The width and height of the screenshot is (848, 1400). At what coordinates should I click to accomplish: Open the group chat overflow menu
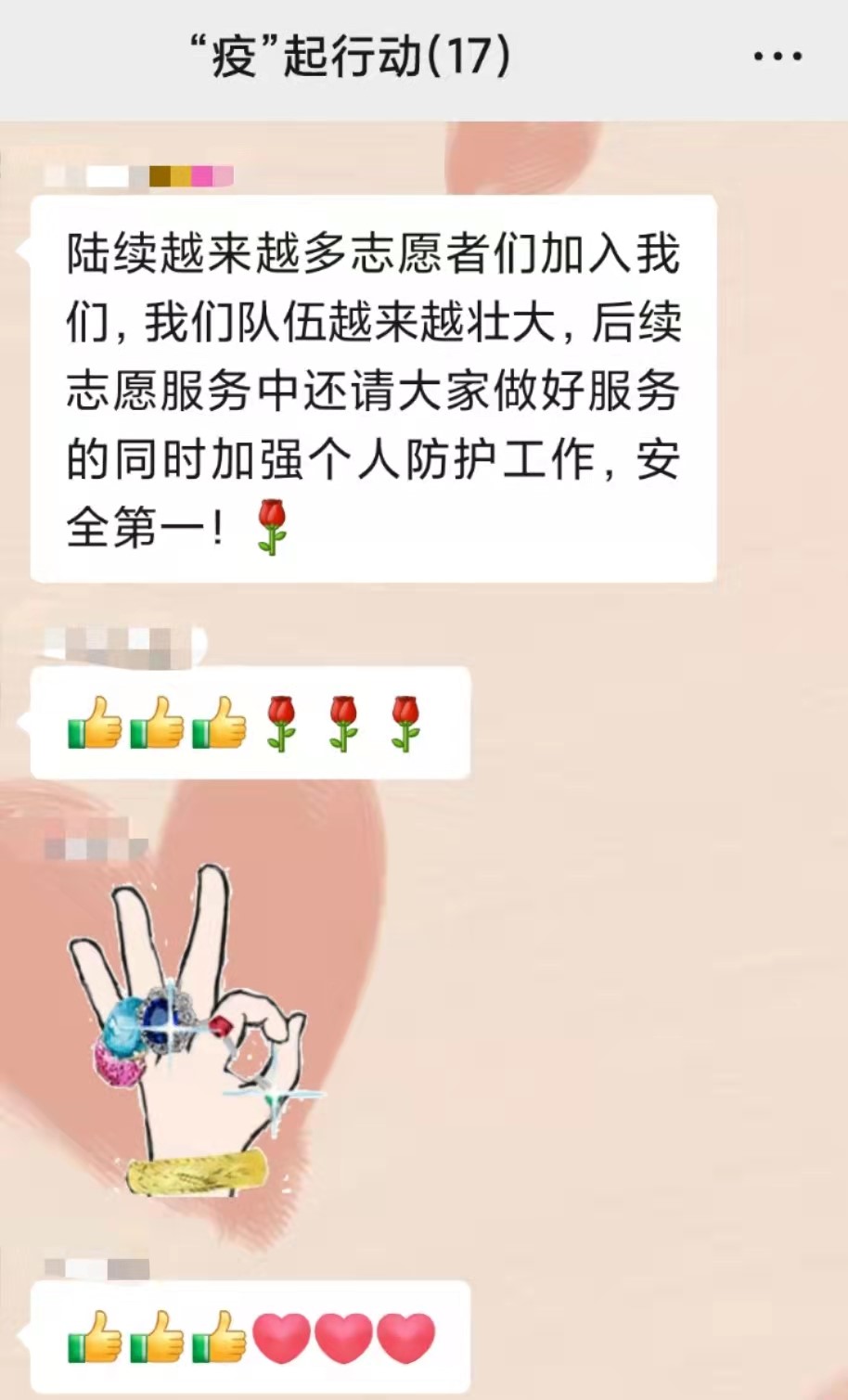pyautogui.click(x=777, y=58)
